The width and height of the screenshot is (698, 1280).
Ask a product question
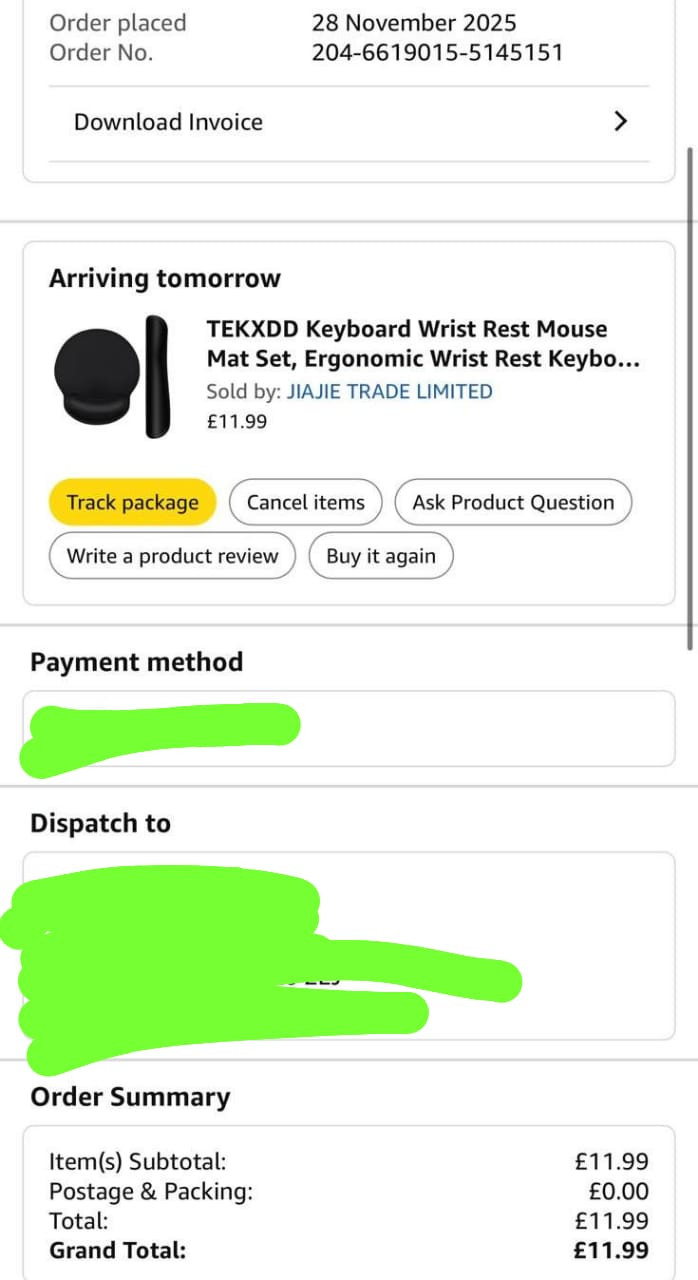coord(513,502)
